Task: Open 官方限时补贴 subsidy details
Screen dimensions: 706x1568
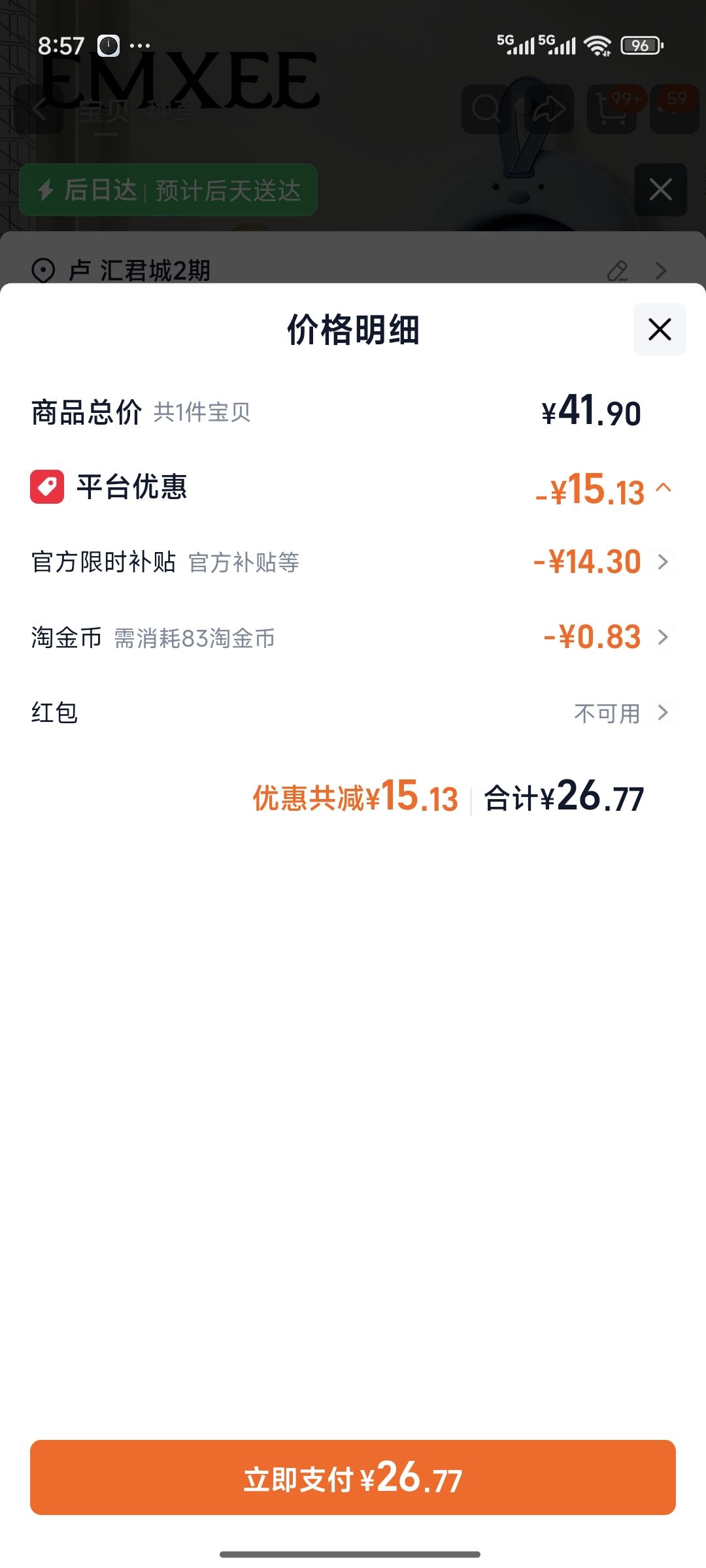Action: click(353, 562)
